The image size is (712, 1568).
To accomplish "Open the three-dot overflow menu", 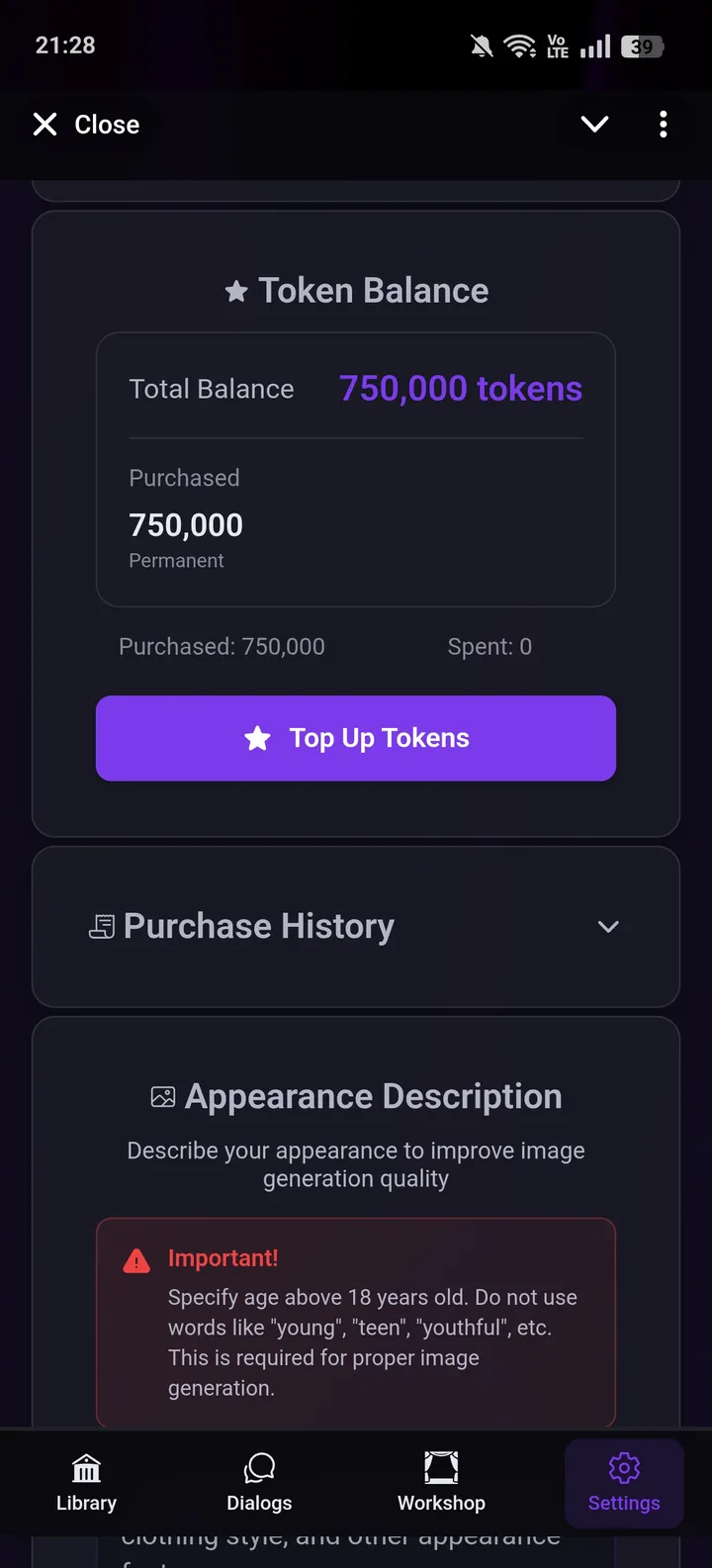I will coord(663,124).
